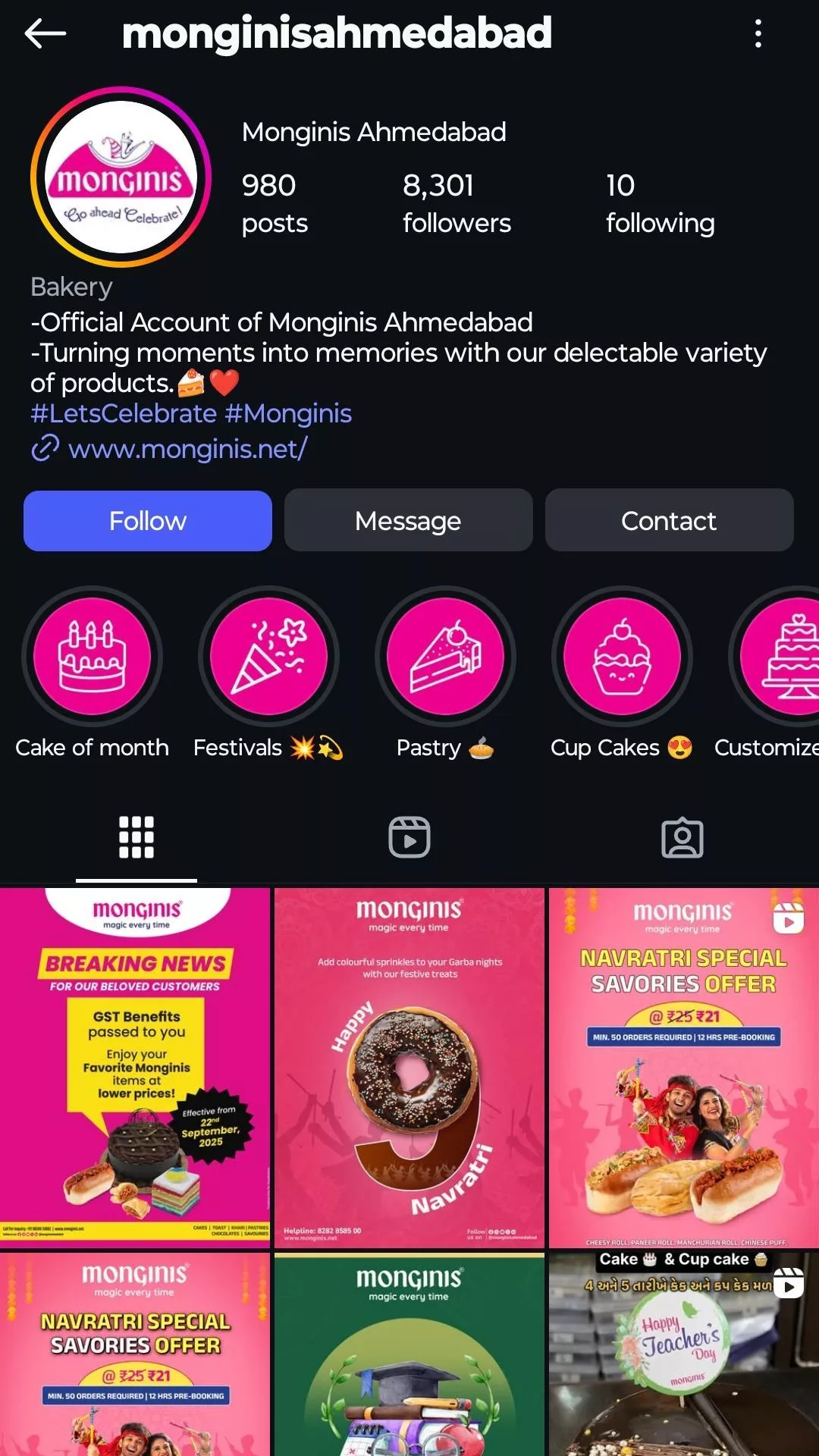Viewport: 819px width, 1456px height.
Task: Open the 8,301 followers list
Action: coord(457,203)
